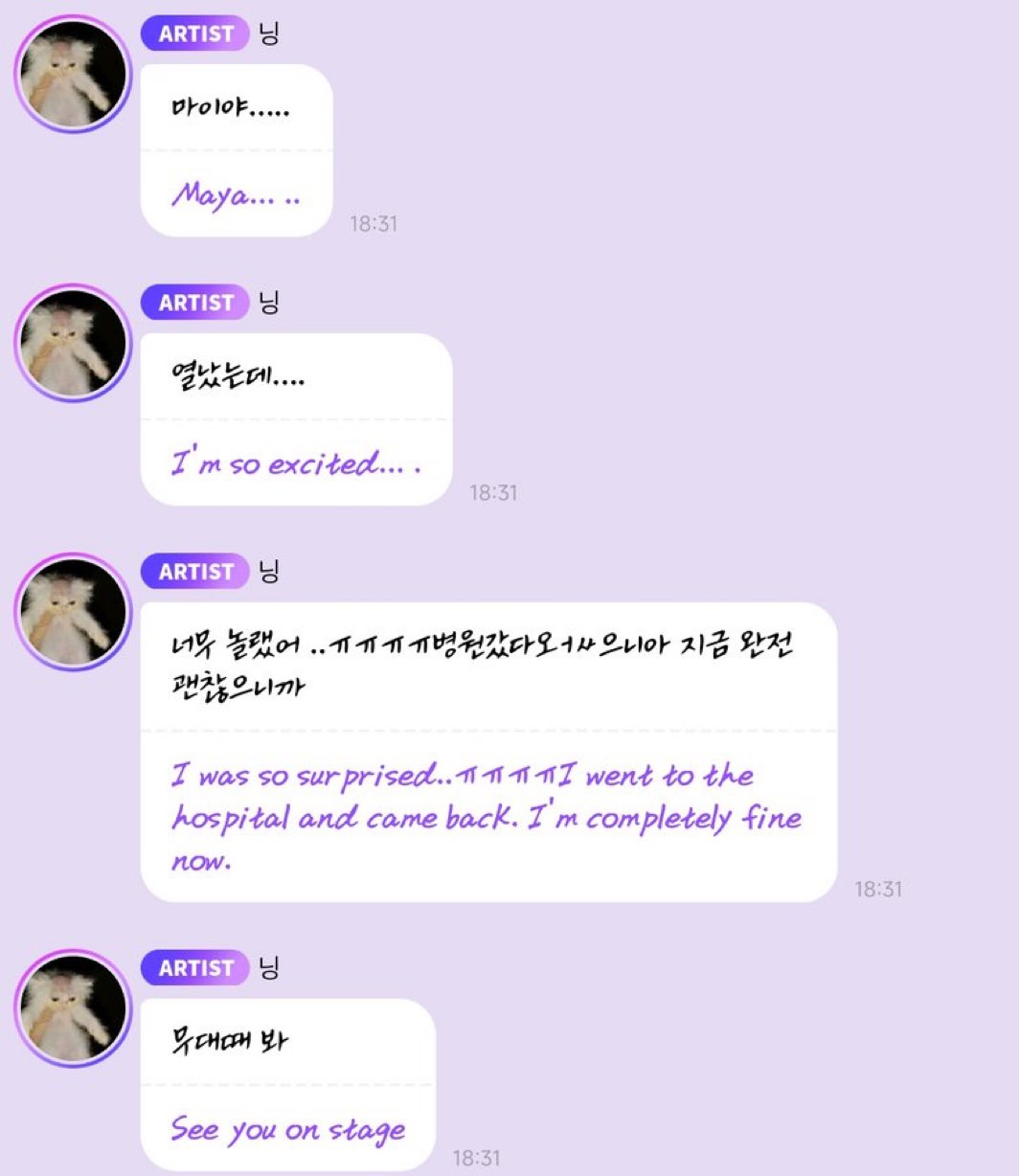View the artist profile from the hospital message avatar
The image size is (1019, 1176).
click(73, 612)
